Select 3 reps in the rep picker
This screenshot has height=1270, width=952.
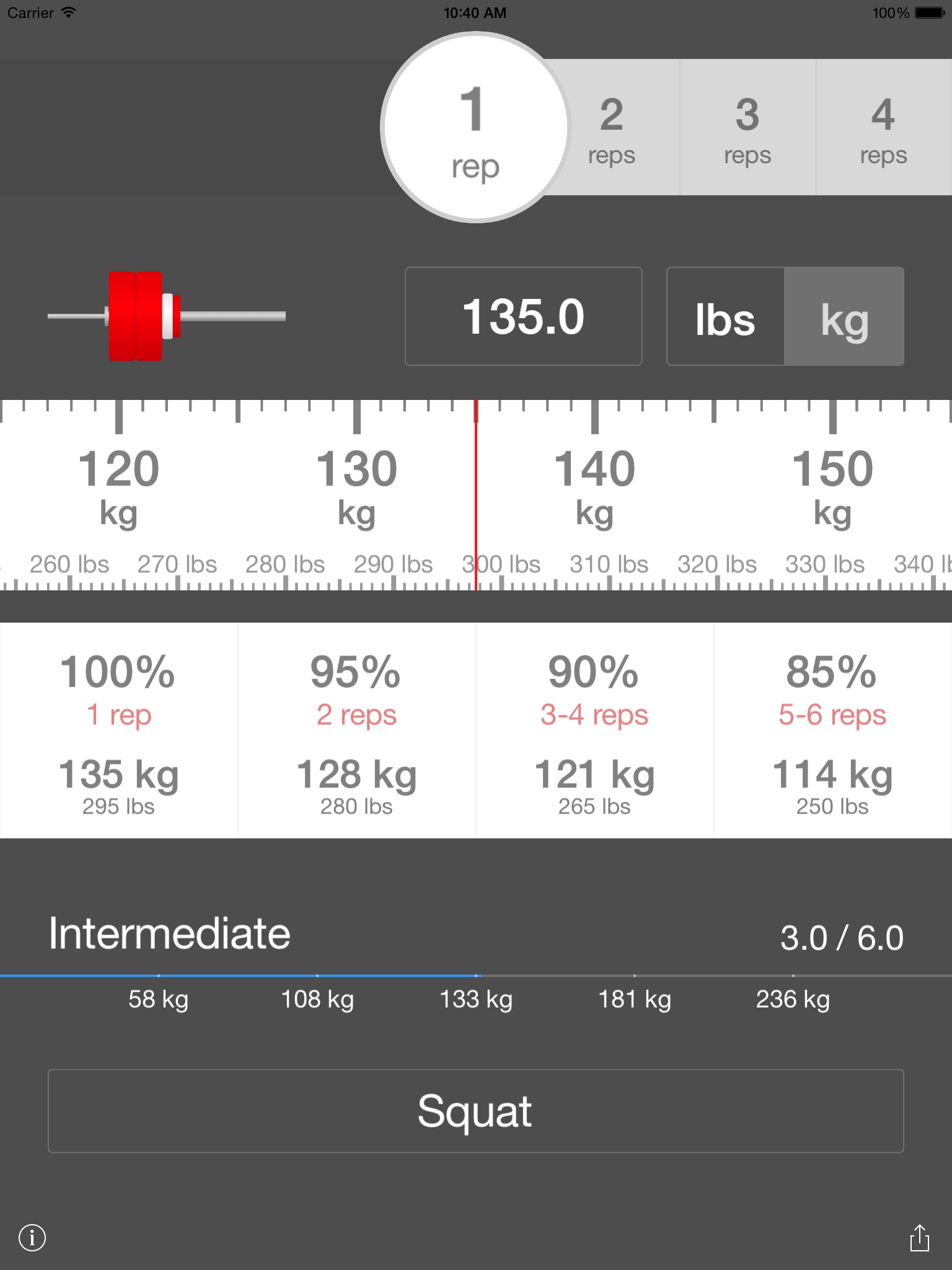tap(747, 127)
